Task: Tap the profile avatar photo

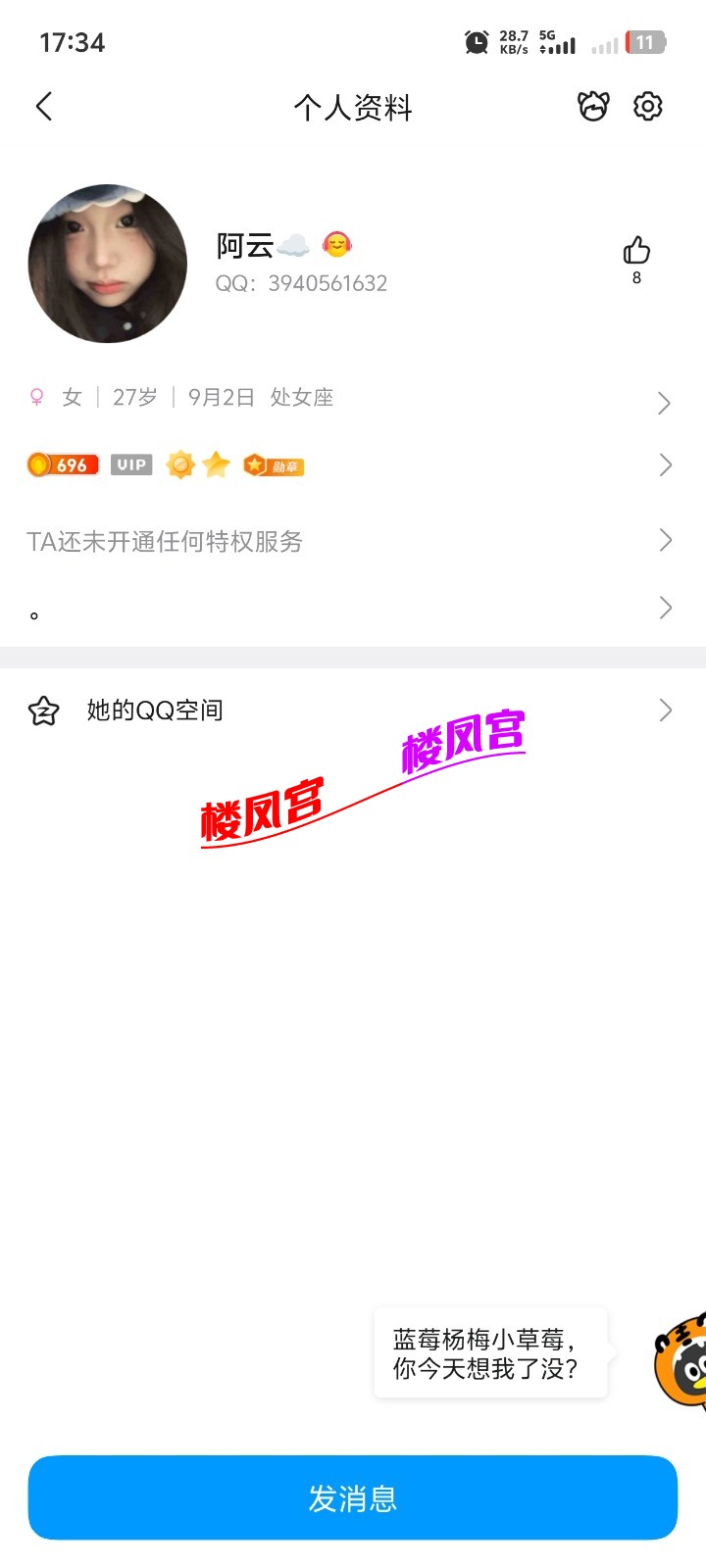Action: tap(106, 263)
